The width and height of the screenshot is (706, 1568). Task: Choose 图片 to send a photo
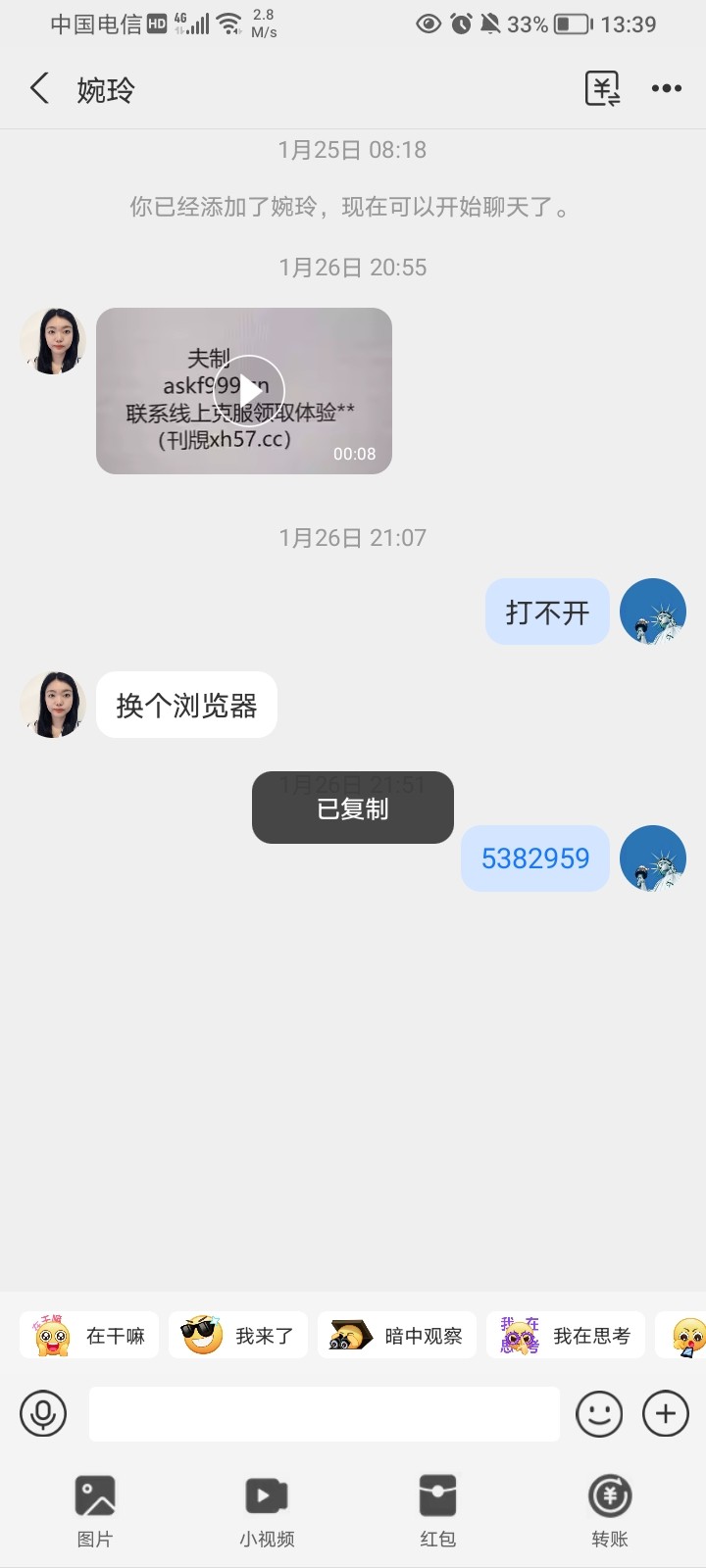[x=95, y=1509]
